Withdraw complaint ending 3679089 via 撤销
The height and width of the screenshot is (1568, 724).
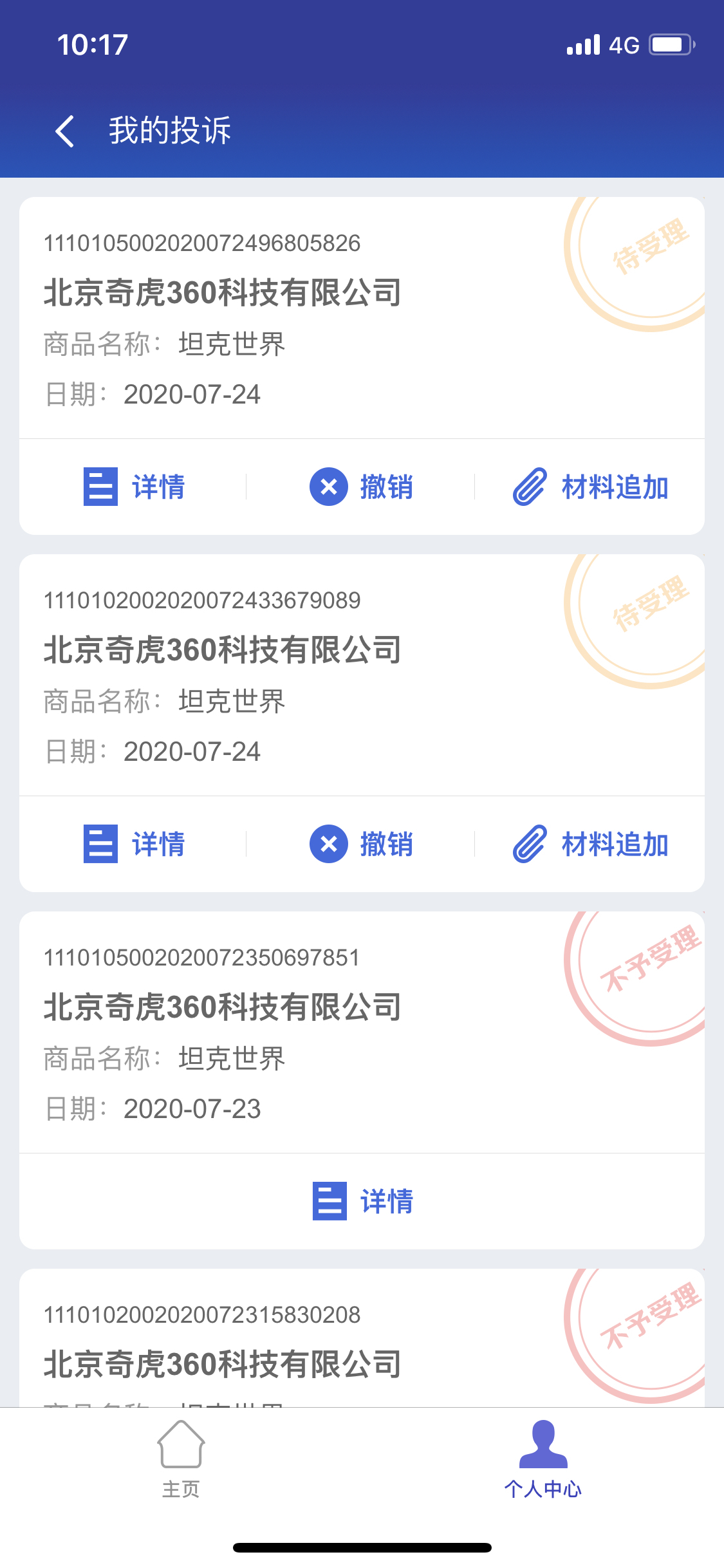pyautogui.click(x=361, y=844)
